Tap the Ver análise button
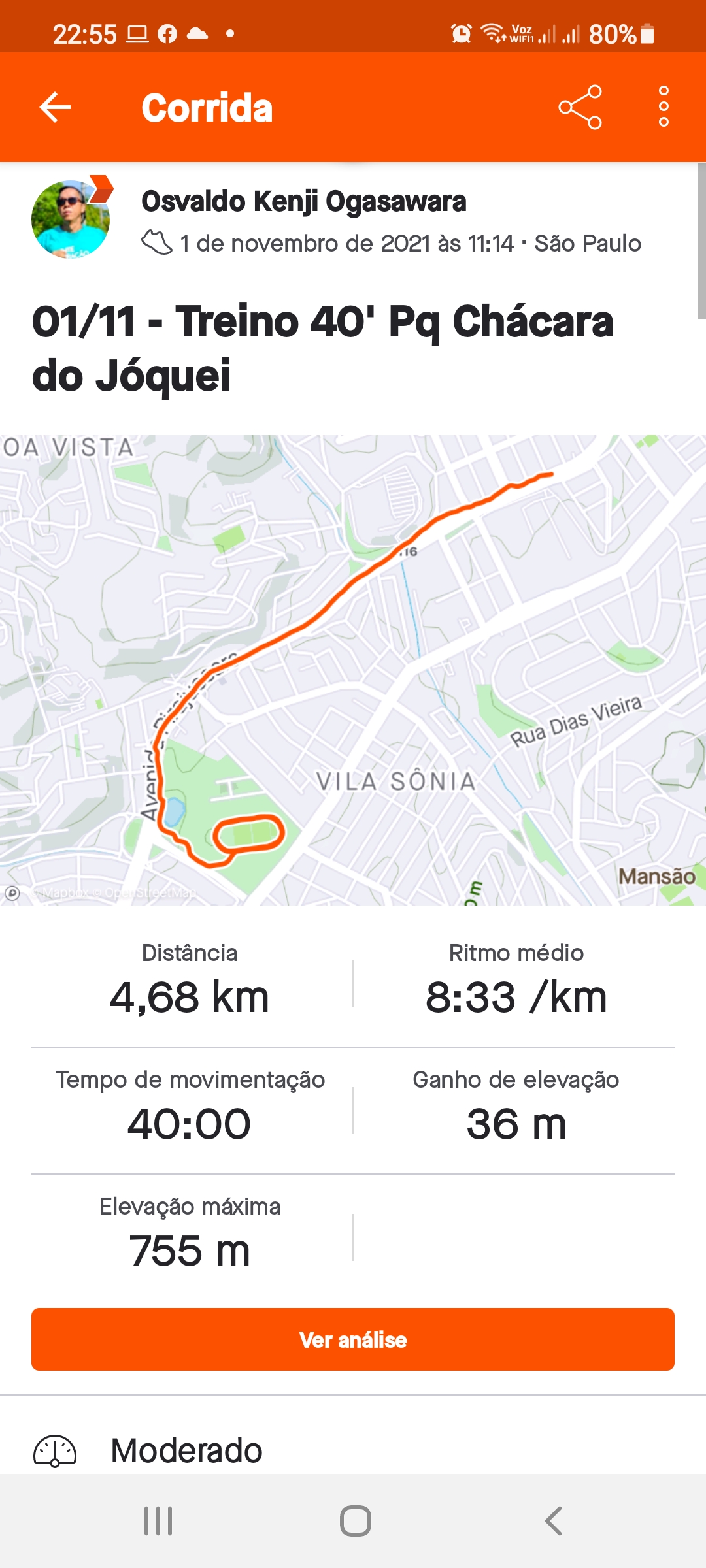706x1568 pixels. point(353,1339)
